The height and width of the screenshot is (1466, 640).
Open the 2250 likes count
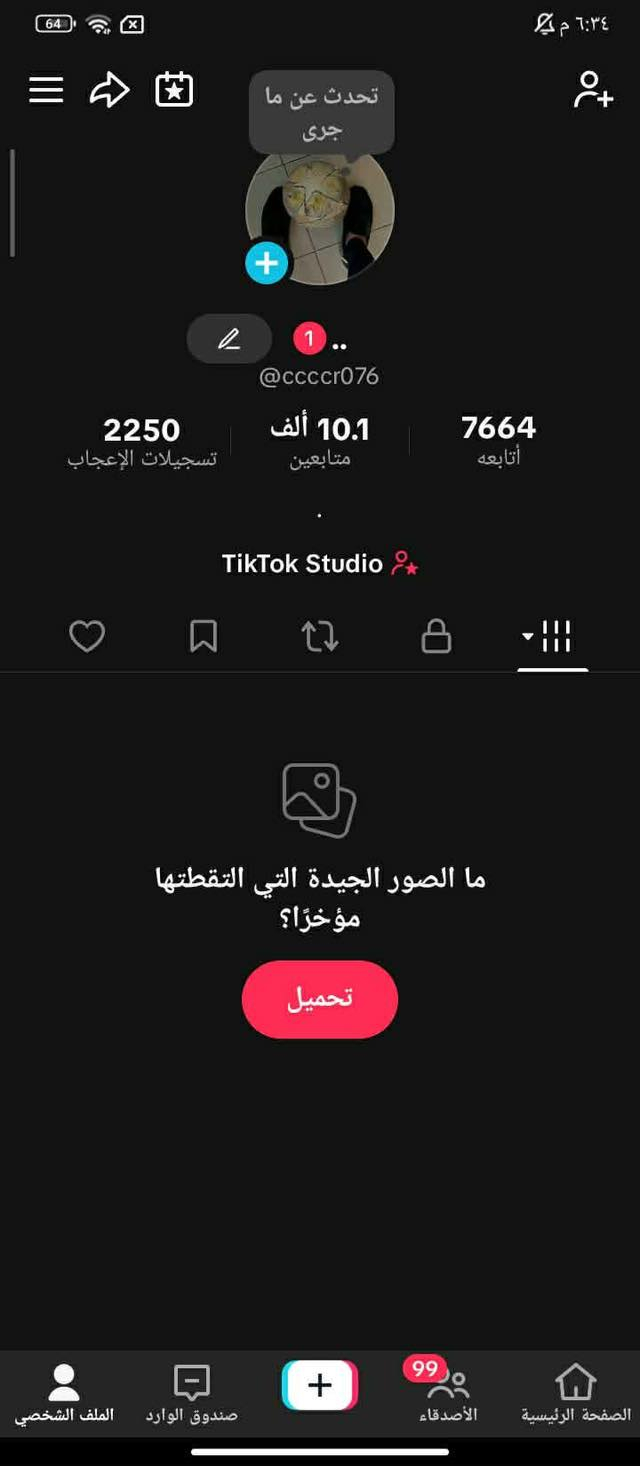[142, 440]
